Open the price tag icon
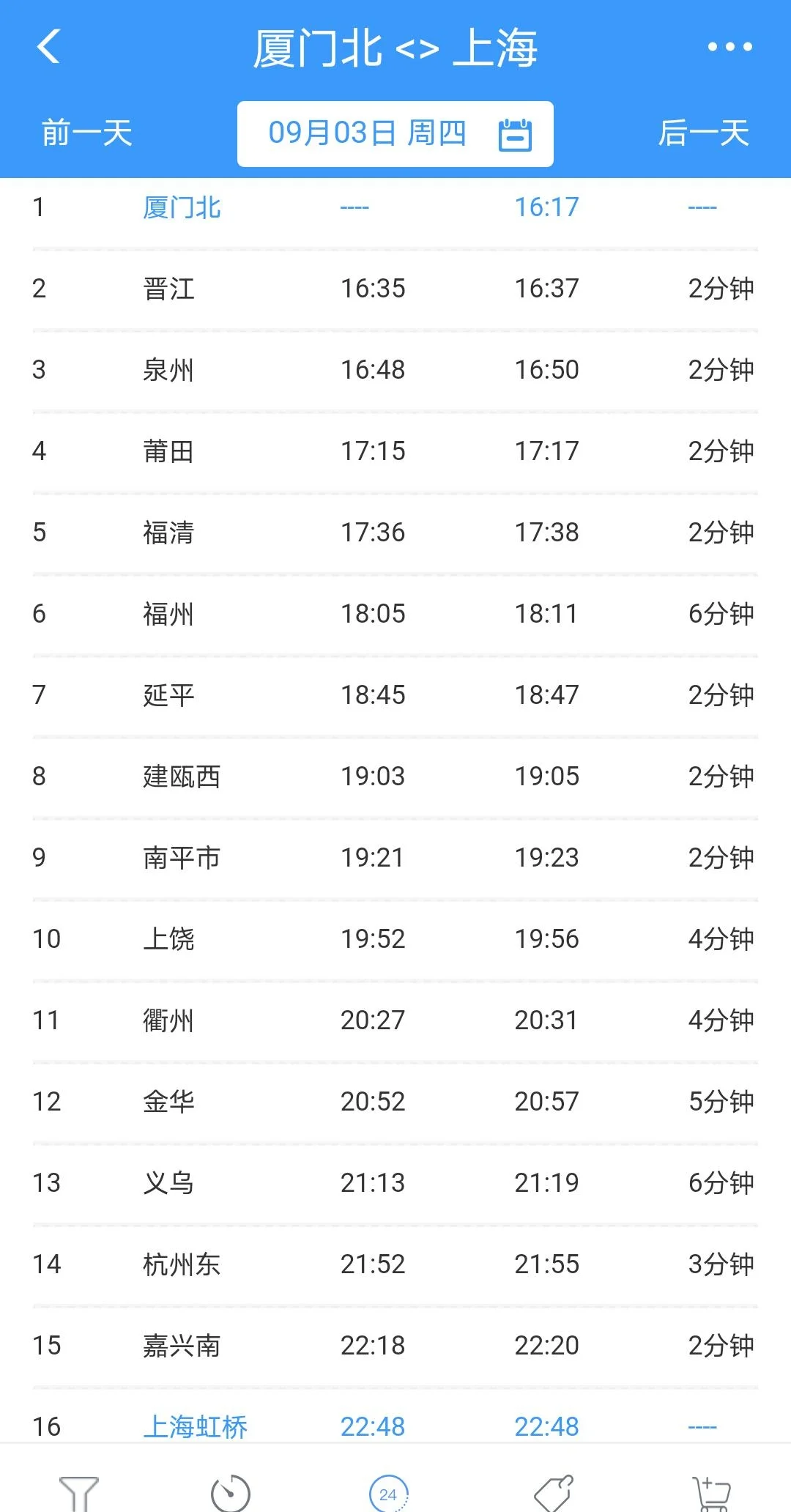This screenshot has width=791, height=1512. (x=554, y=1487)
